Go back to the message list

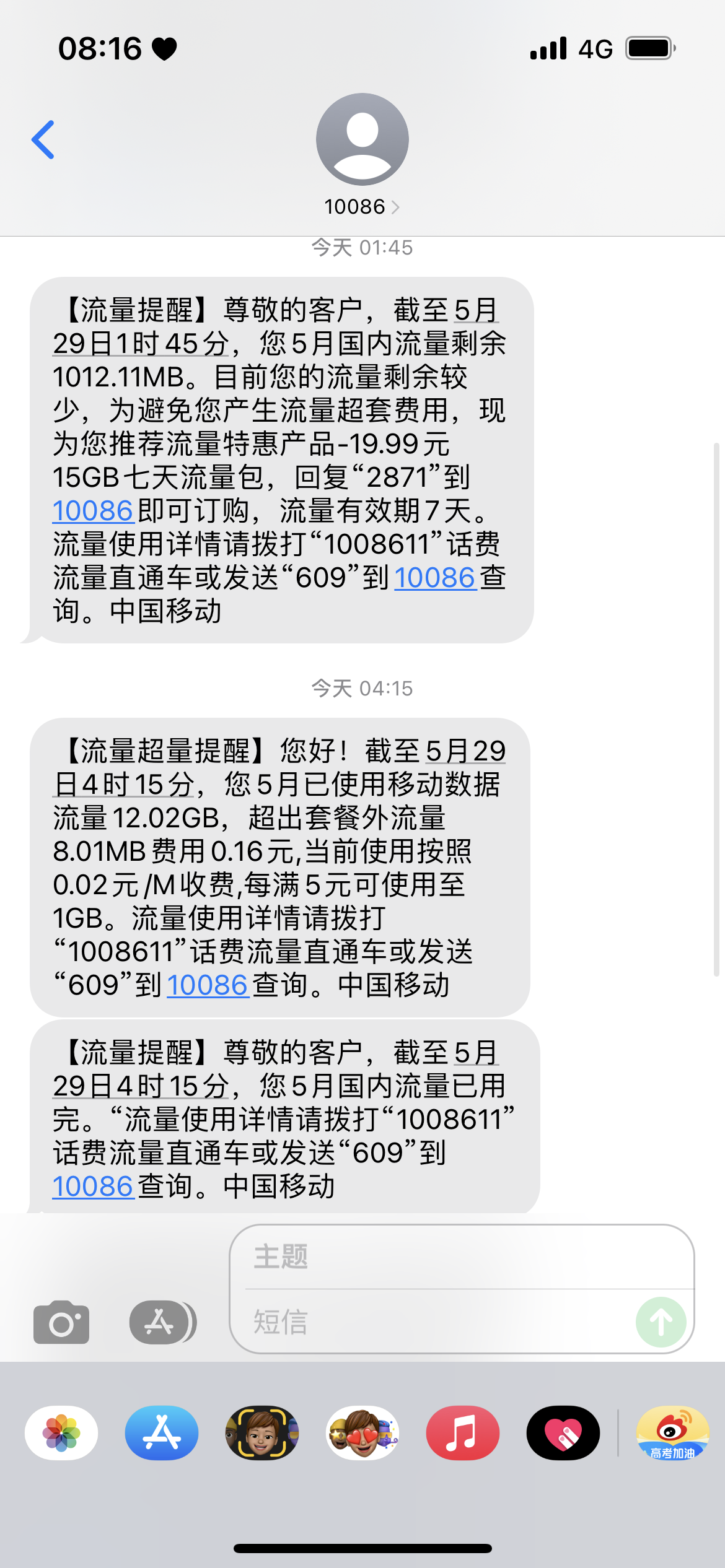pyautogui.click(x=43, y=140)
